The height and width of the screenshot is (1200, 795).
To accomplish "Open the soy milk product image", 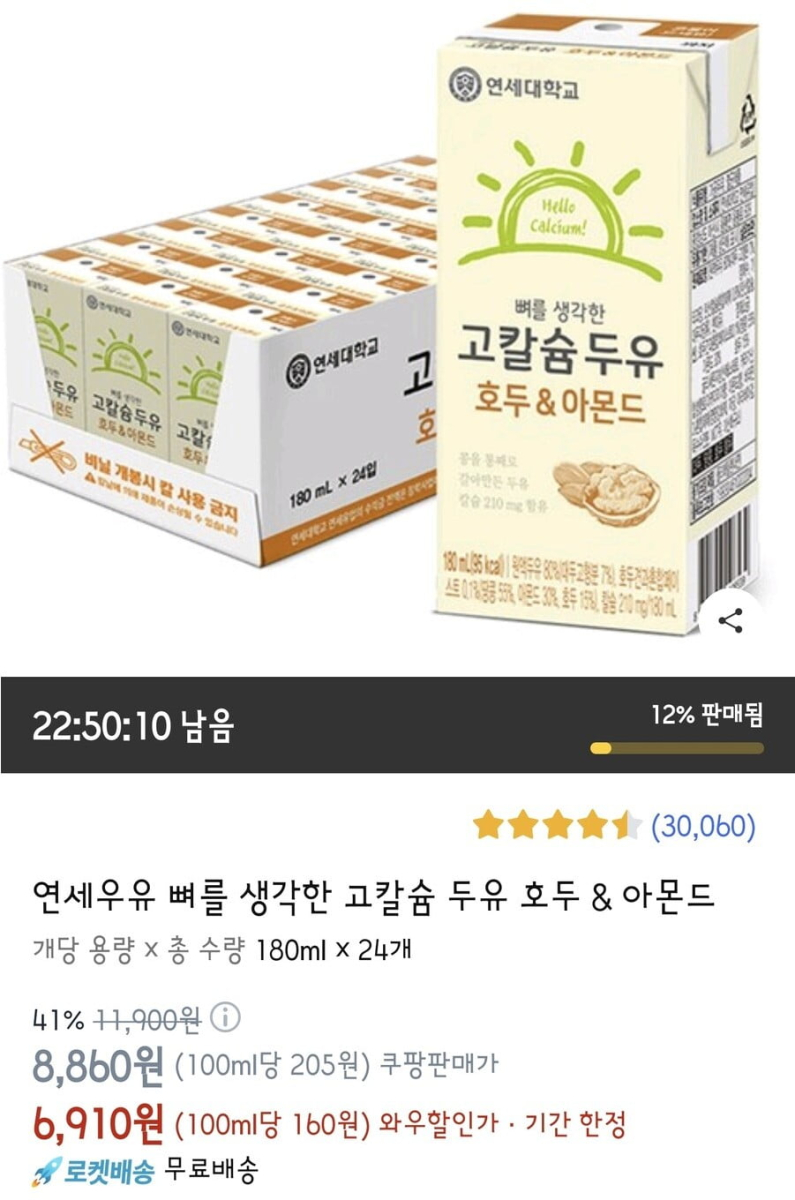I will click(x=397, y=330).
